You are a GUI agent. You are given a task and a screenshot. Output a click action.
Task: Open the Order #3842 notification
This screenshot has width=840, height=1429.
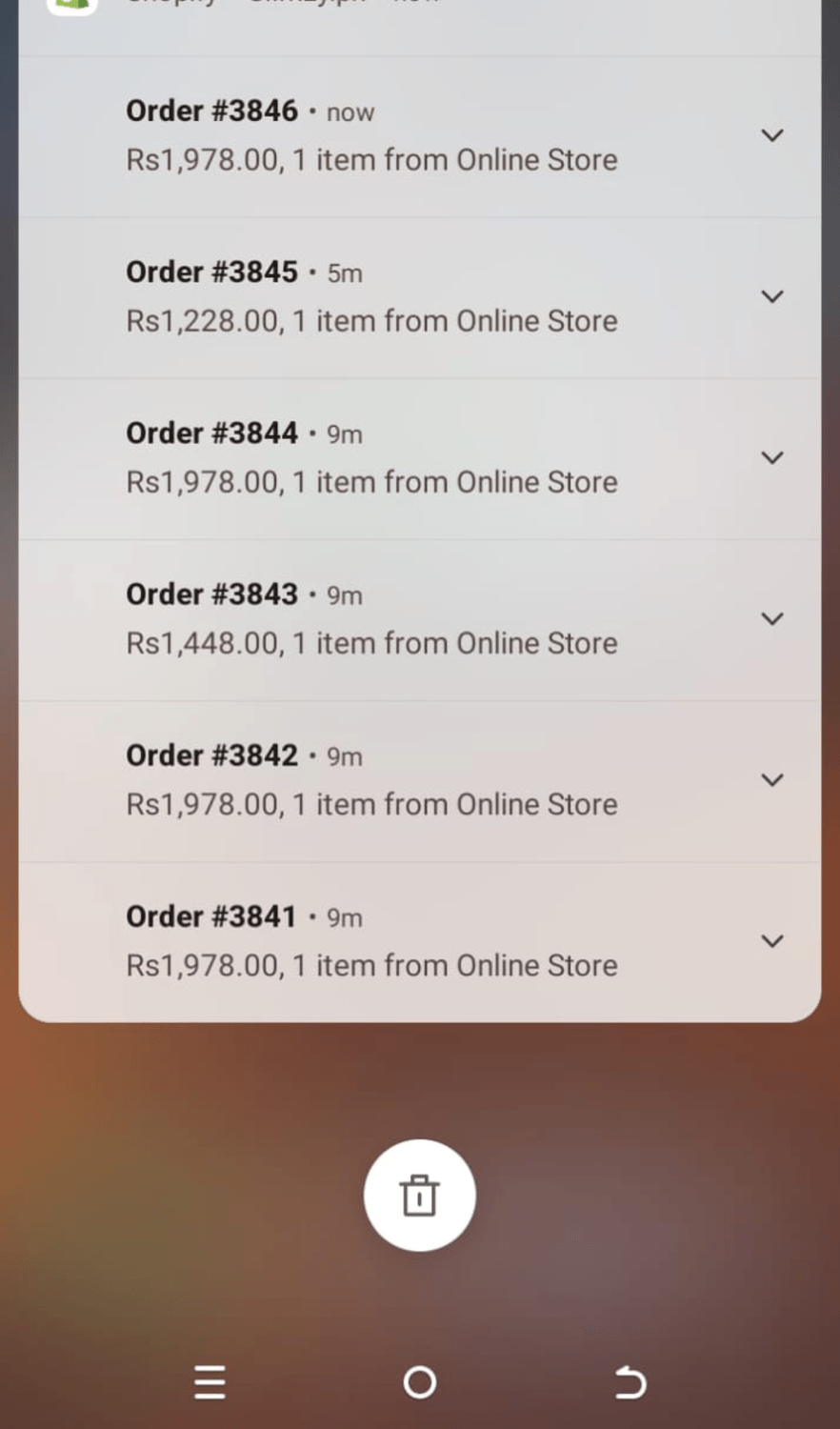click(371, 780)
